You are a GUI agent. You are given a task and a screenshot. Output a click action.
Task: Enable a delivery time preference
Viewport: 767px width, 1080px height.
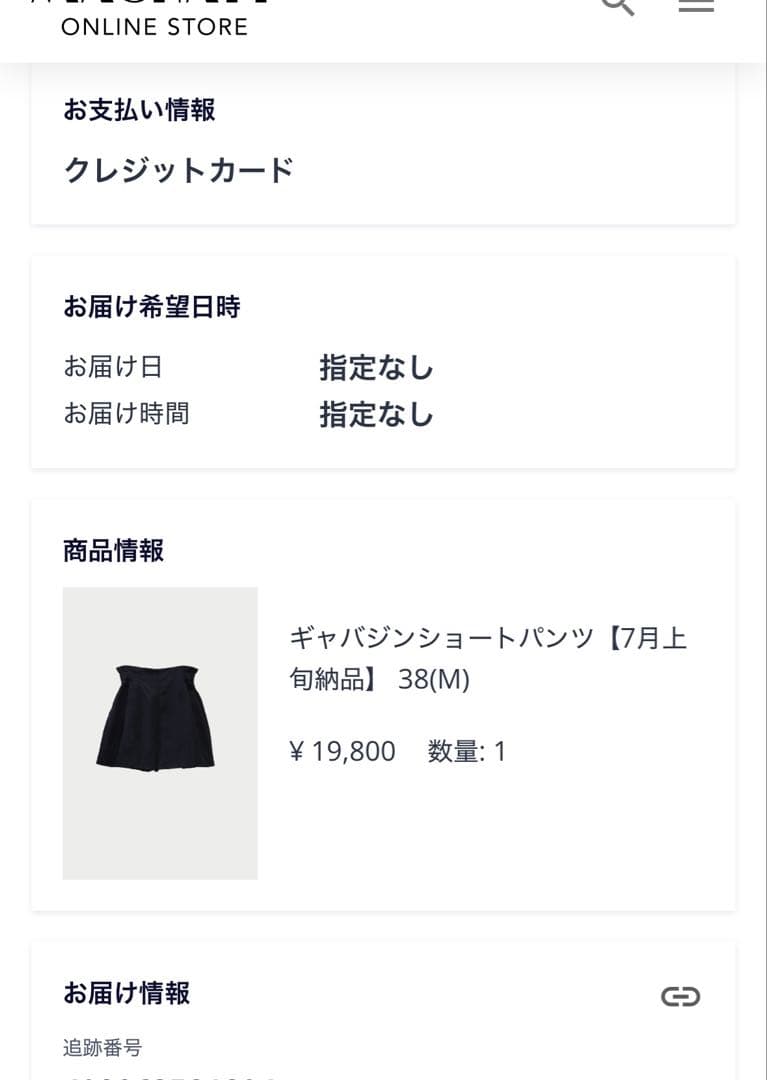377,413
